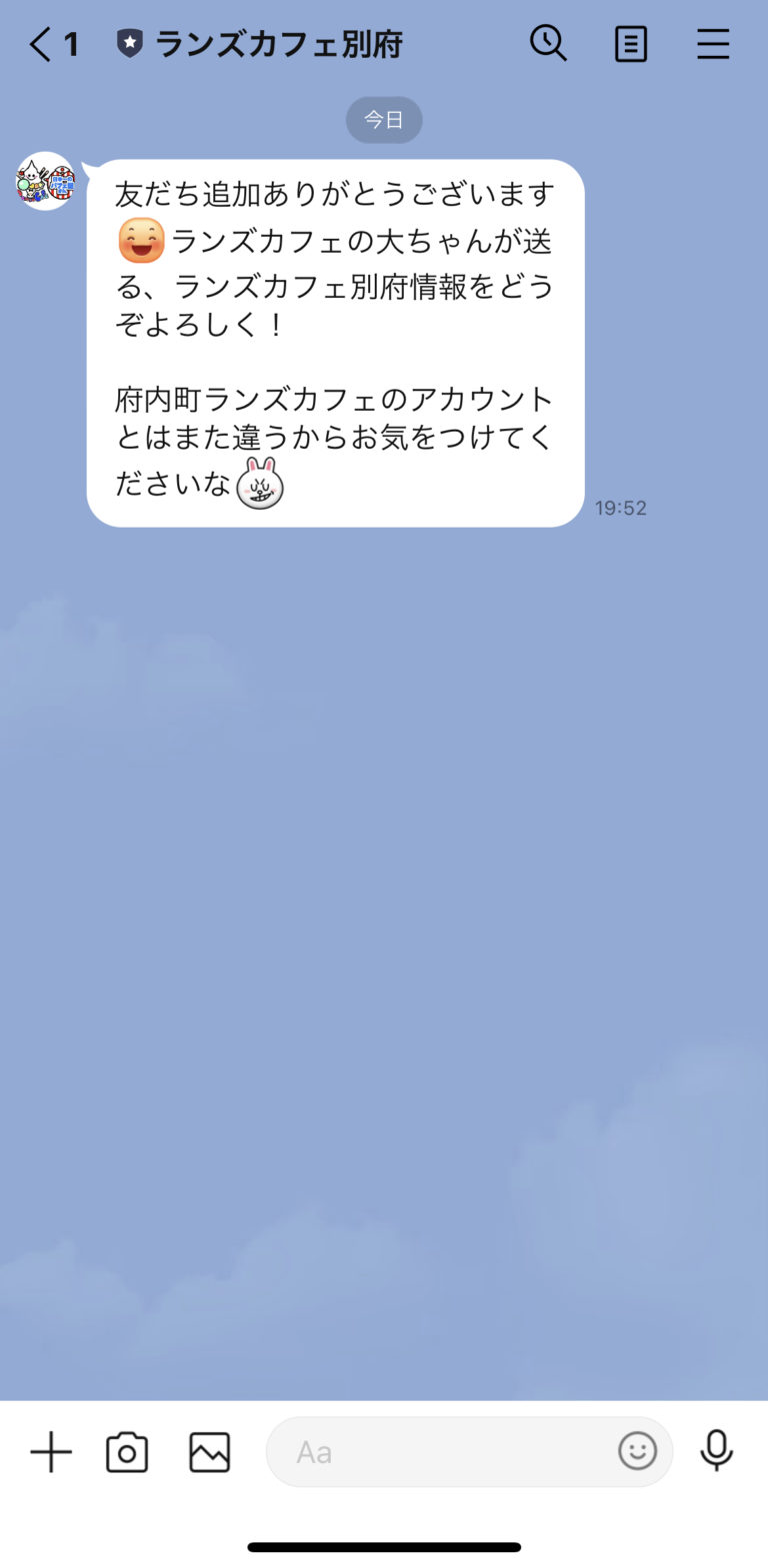Screen dimensions: 768x1568
Task: Tap the 今日 date chip
Action: (384, 119)
